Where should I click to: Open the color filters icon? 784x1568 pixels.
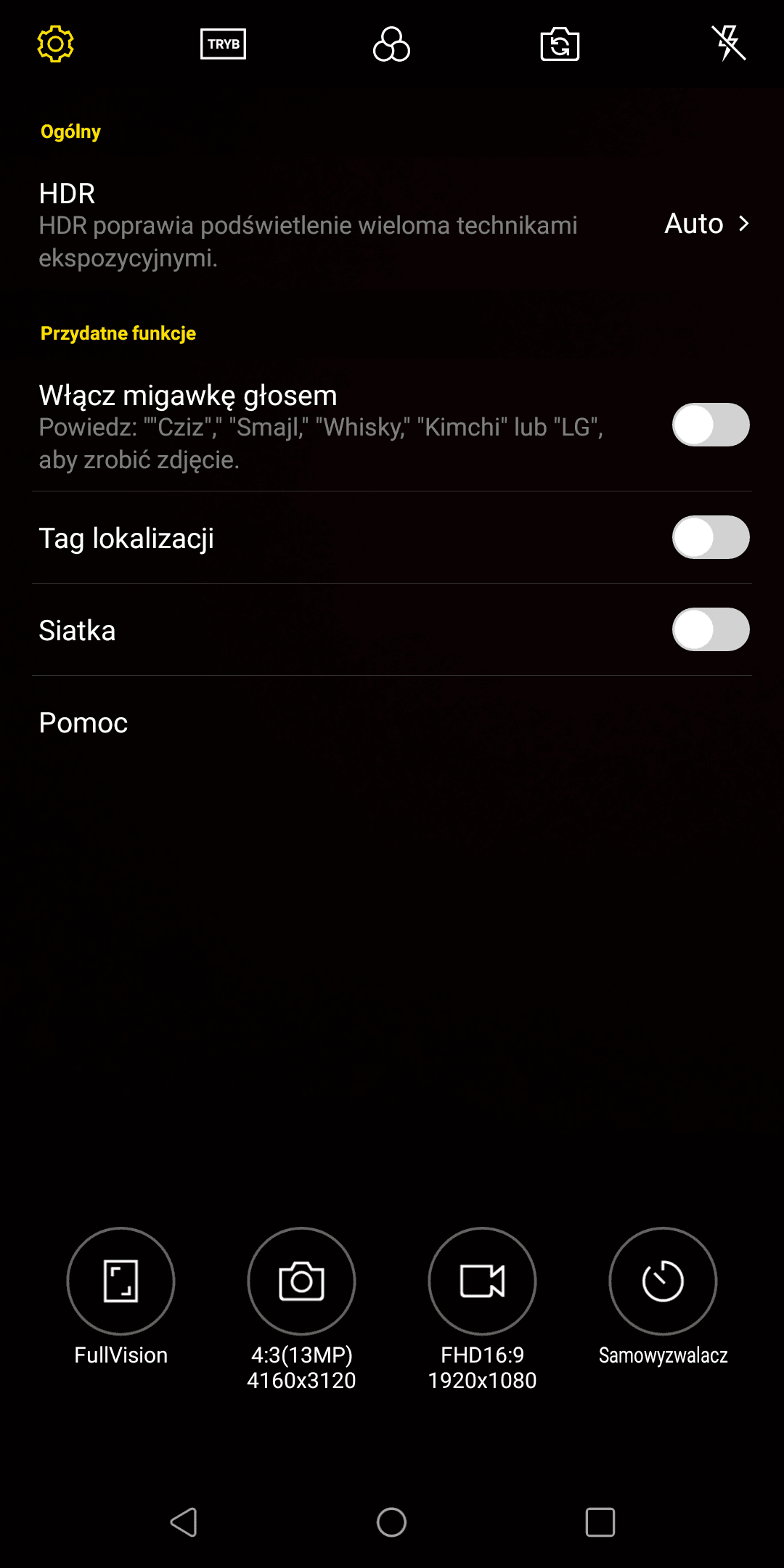pyautogui.click(x=391, y=44)
